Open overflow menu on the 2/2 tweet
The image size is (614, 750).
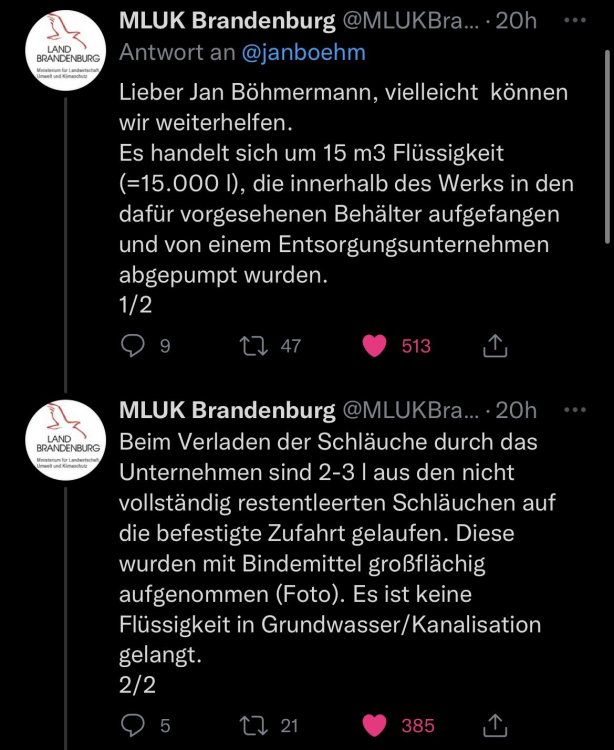point(575,411)
